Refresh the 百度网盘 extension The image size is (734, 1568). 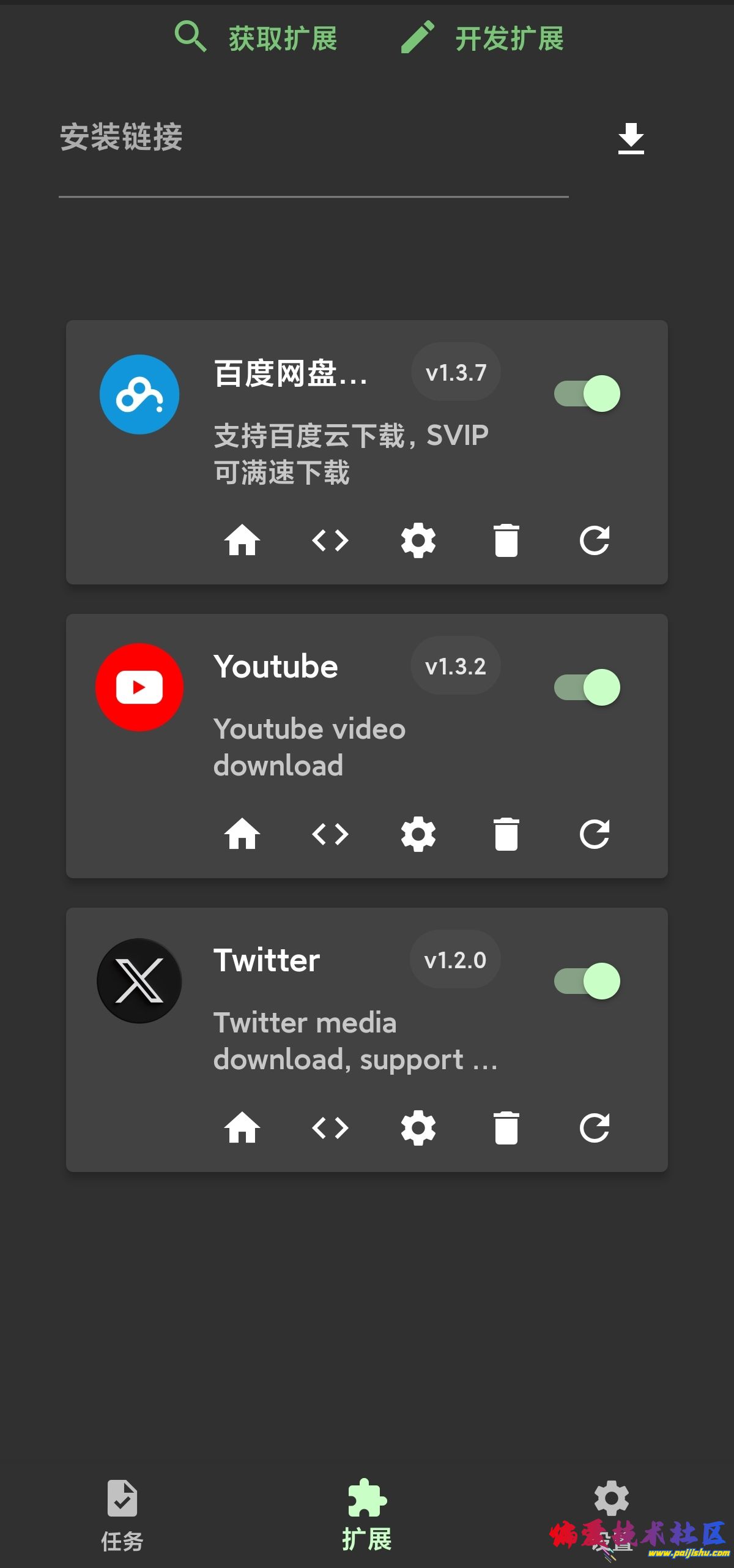[594, 540]
